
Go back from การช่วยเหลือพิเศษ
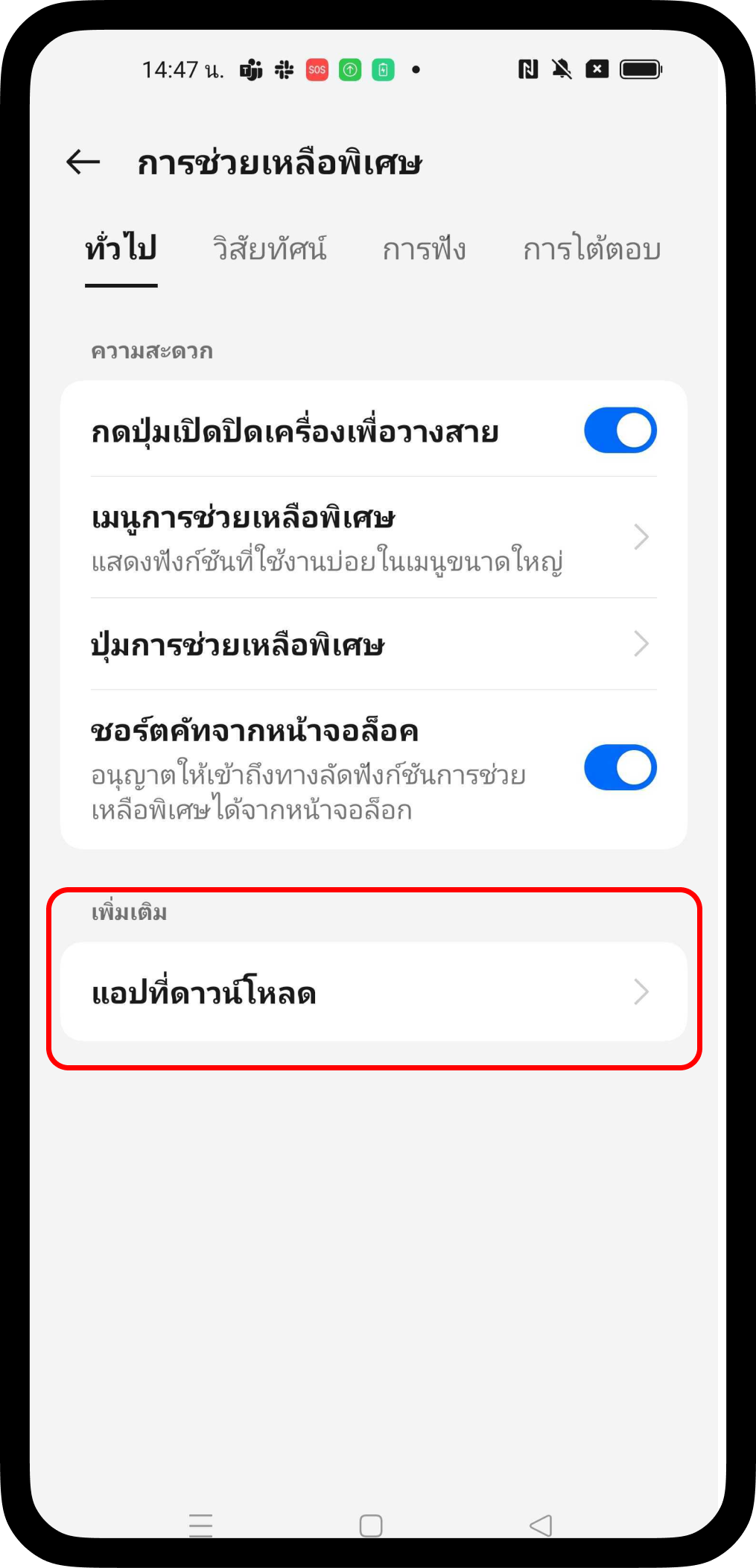pos(83,162)
